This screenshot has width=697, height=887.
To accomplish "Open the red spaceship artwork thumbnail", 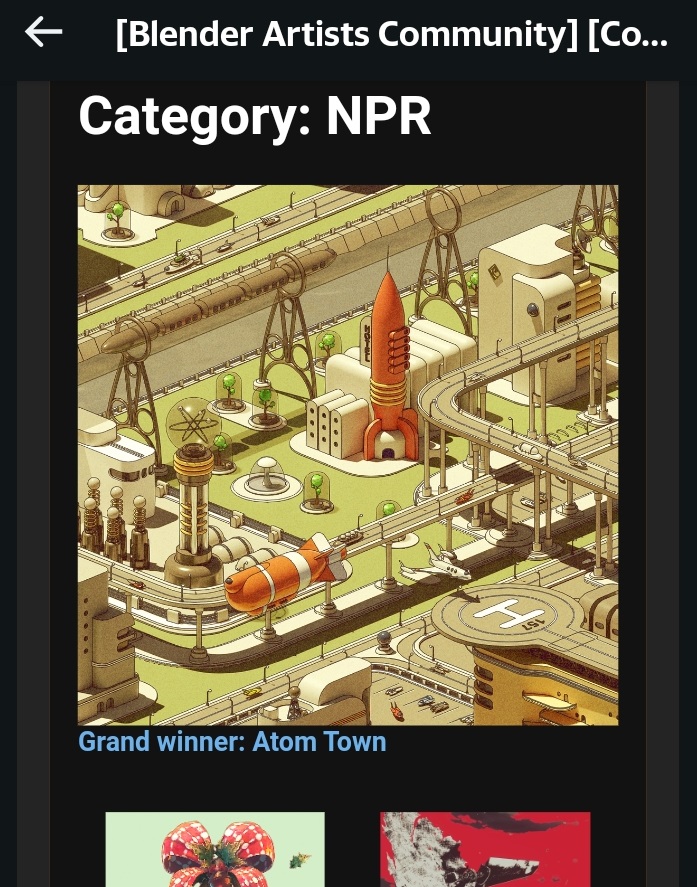I will click(x=485, y=850).
